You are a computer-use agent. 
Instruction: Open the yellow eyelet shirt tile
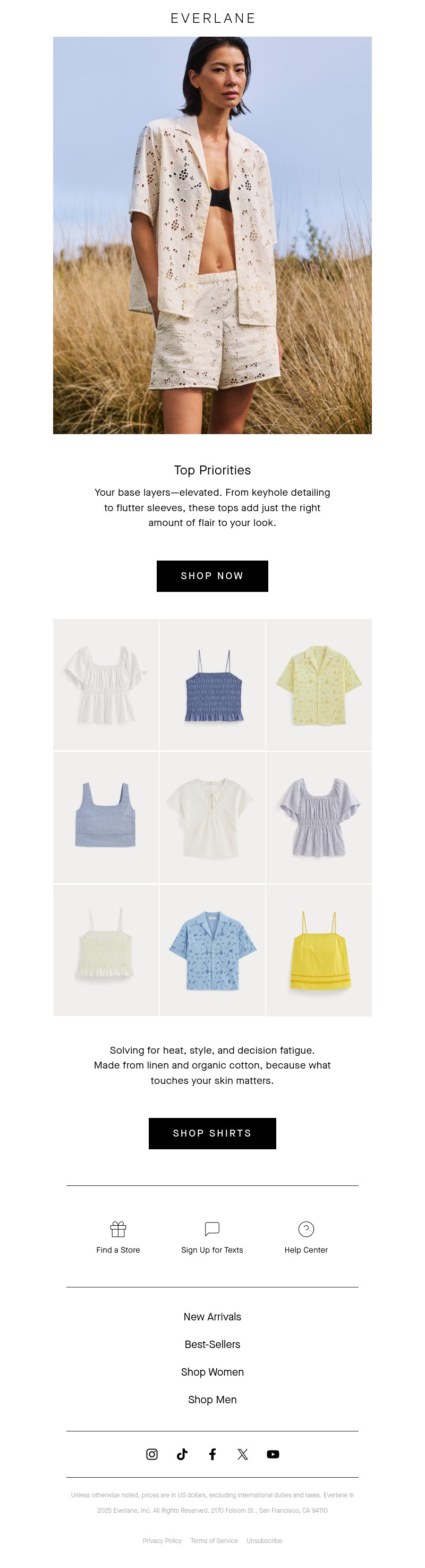pos(318,685)
